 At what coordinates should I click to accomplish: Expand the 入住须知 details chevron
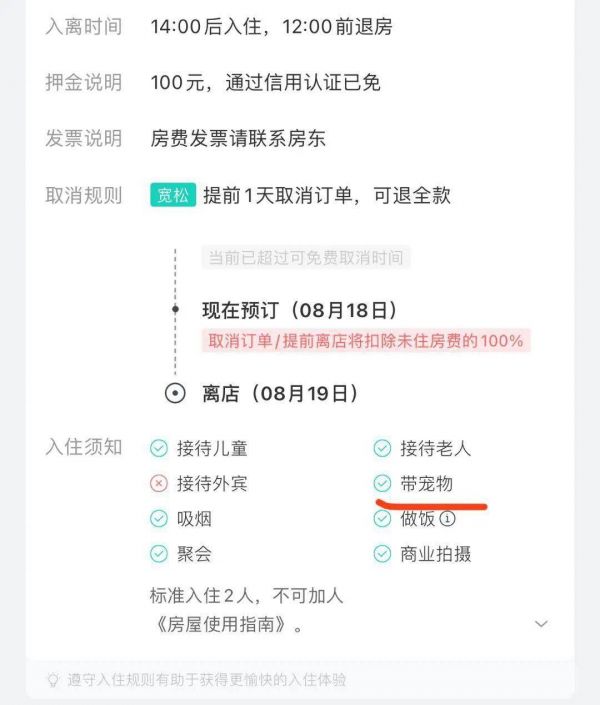tap(541, 624)
